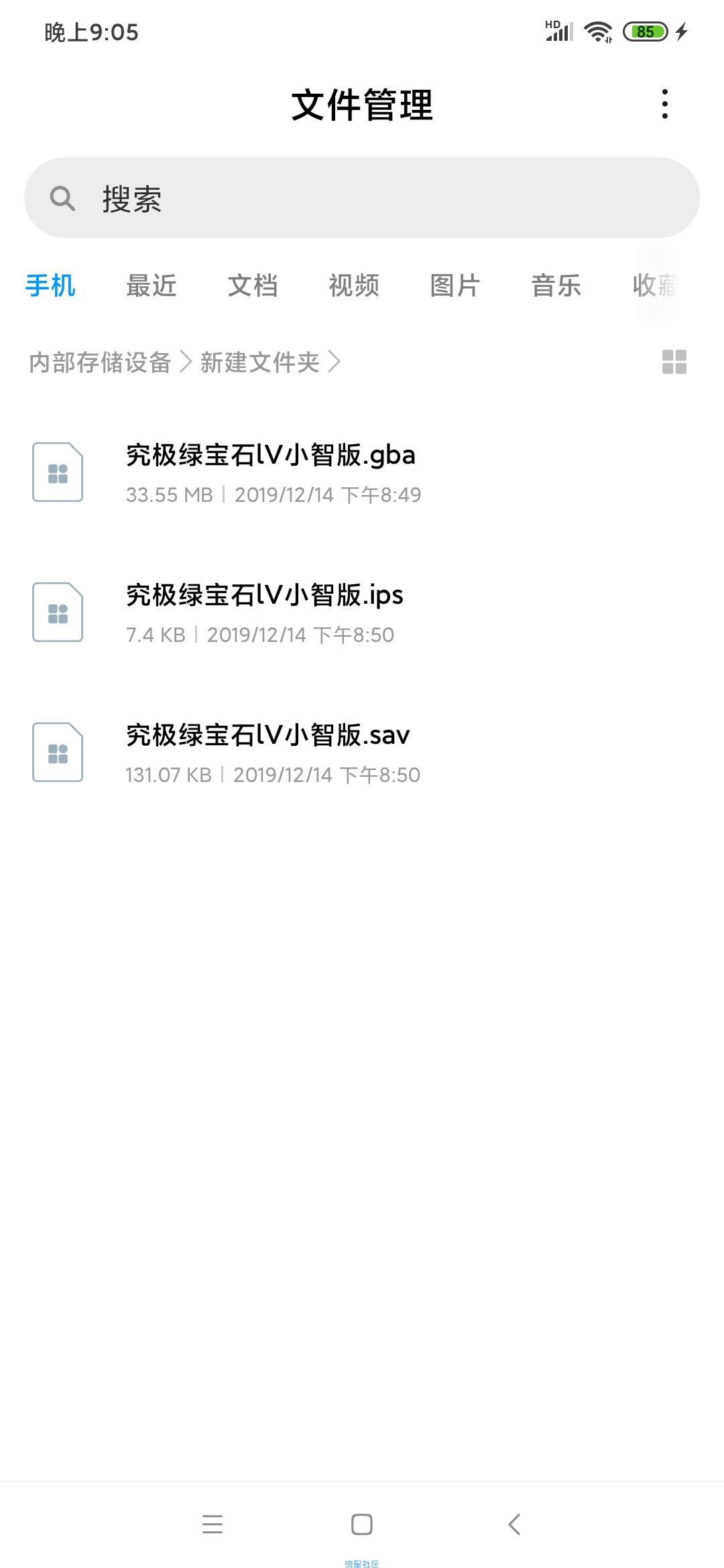Image resolution: width=724 pixels, height=1568 pixels.
Task: Switch to the 文档 tab
Action: pos(253,285)
